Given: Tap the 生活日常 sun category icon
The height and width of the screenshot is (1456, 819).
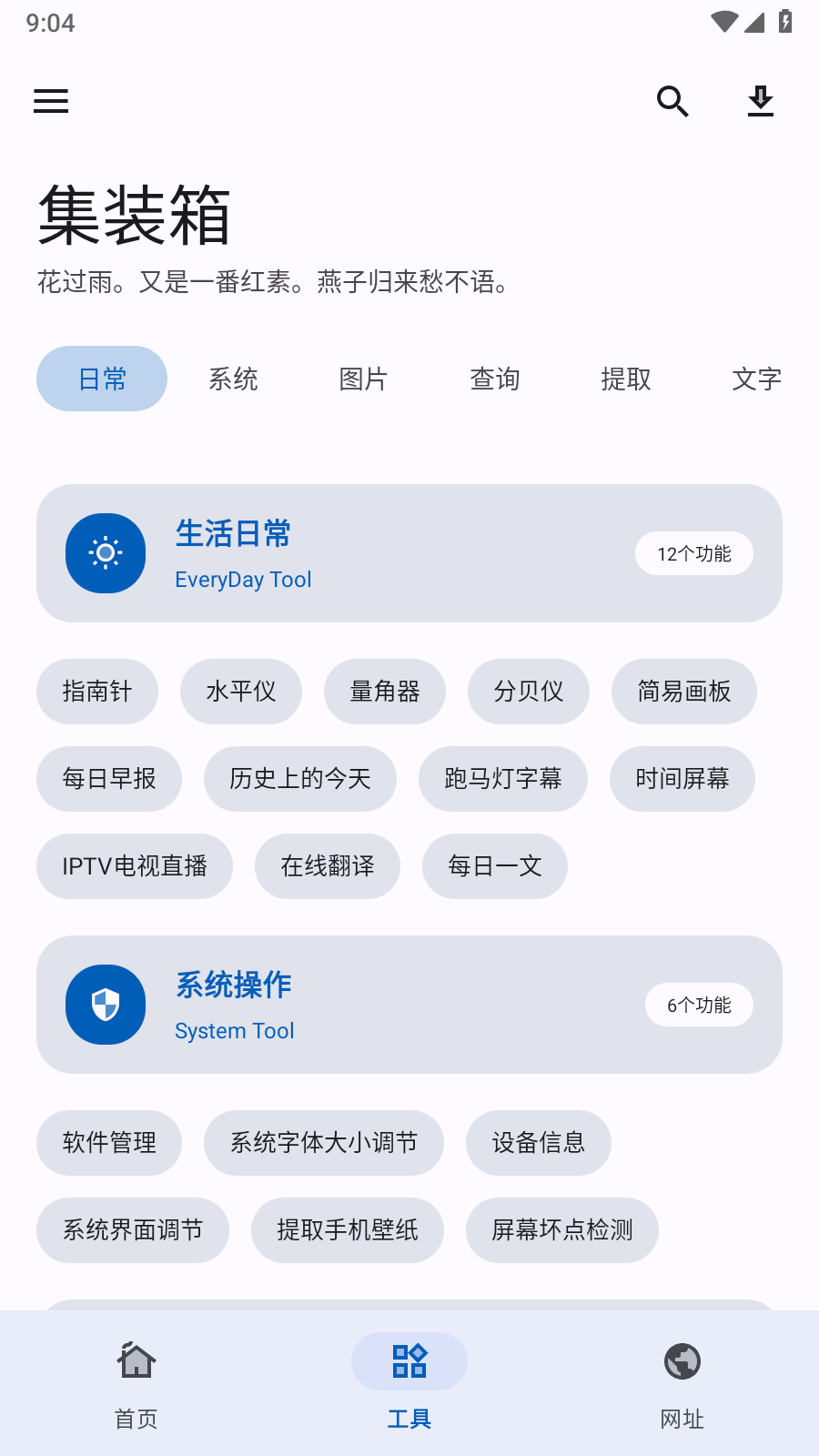Looking at the screenshot, I should [106, 553].
